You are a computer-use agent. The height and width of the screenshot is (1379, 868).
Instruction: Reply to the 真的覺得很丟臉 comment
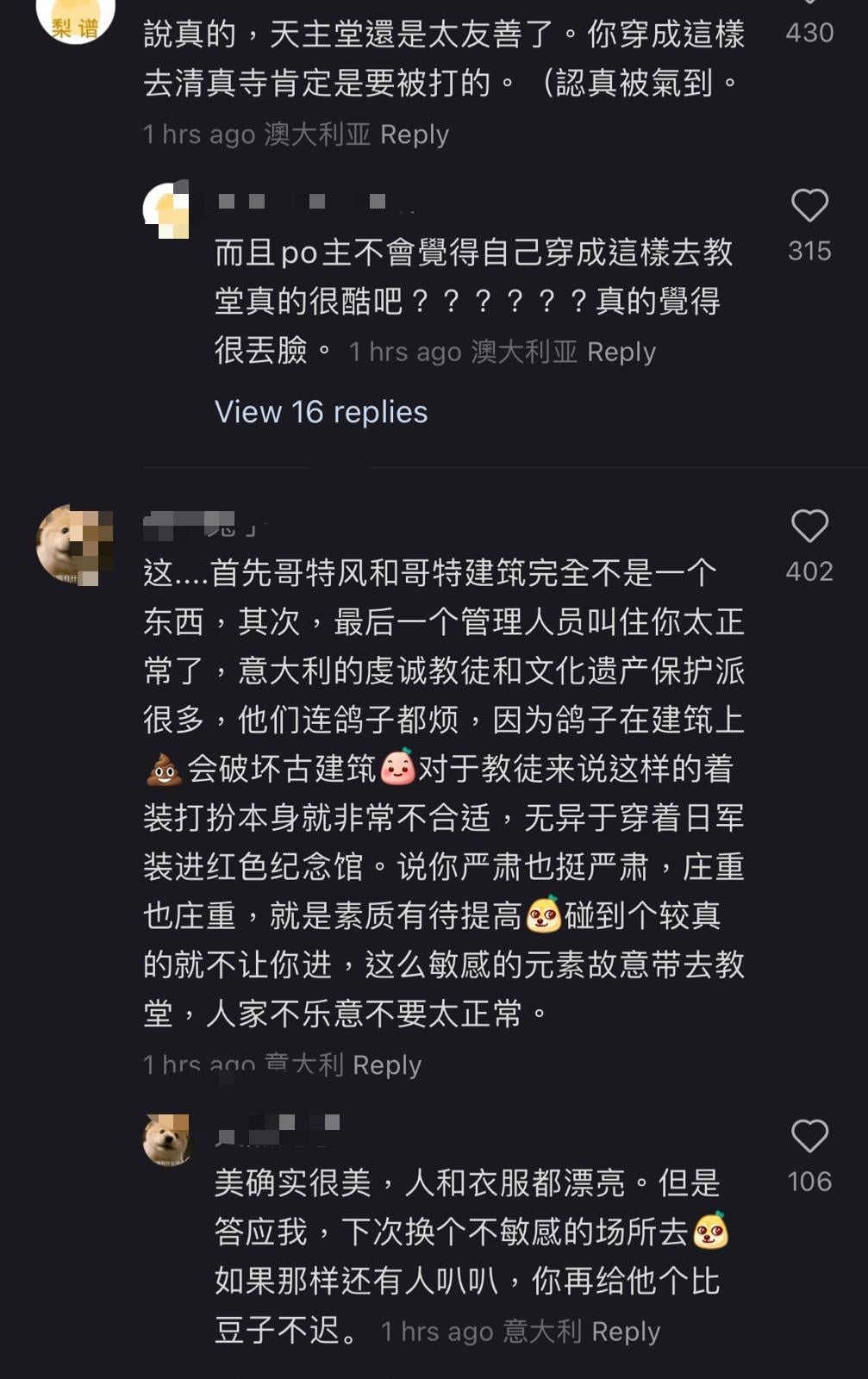point(621,352)
